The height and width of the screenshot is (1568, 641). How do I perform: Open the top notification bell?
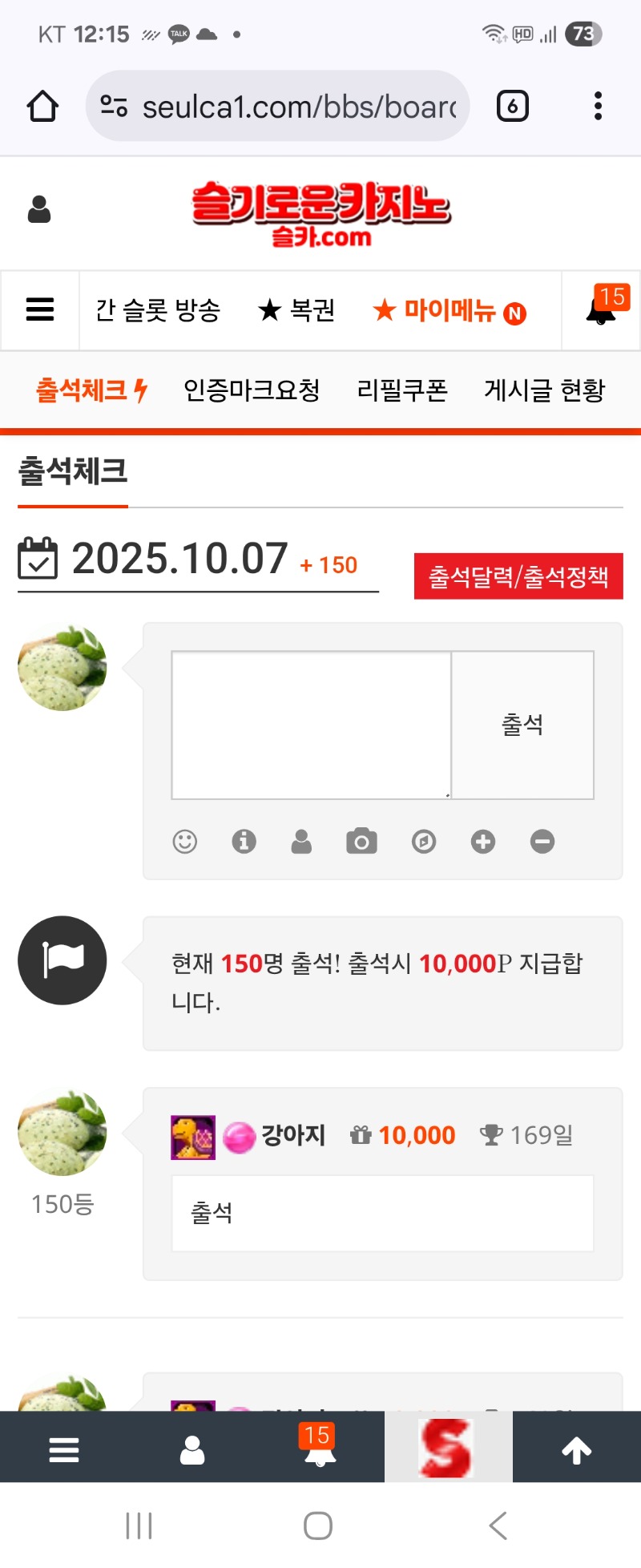tap(601, 310)
